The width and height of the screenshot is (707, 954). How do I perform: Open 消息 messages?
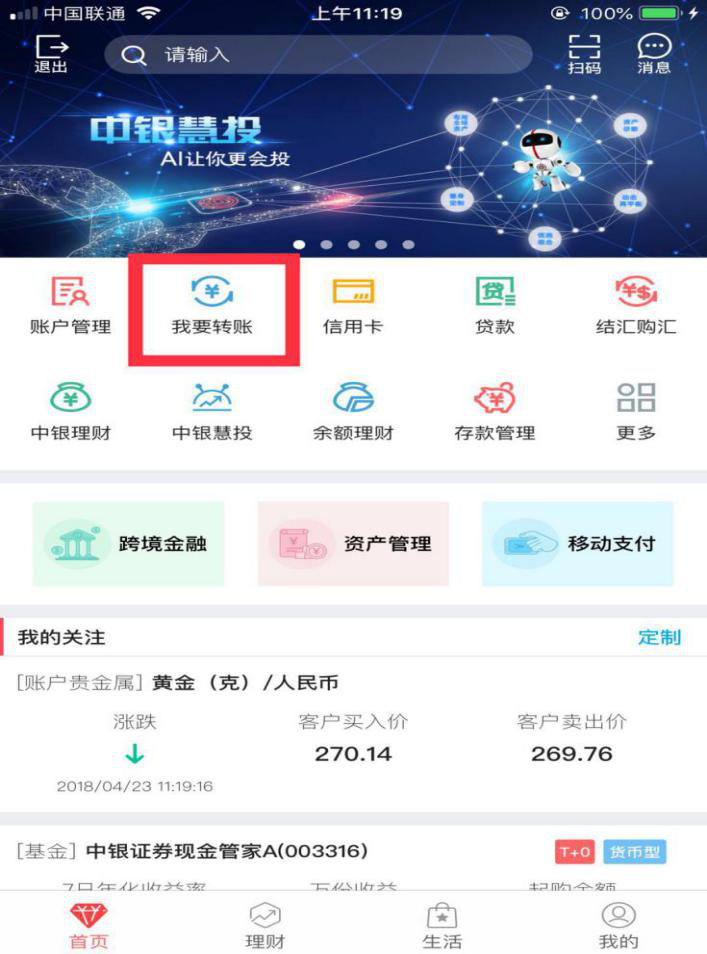pos(654,54)
